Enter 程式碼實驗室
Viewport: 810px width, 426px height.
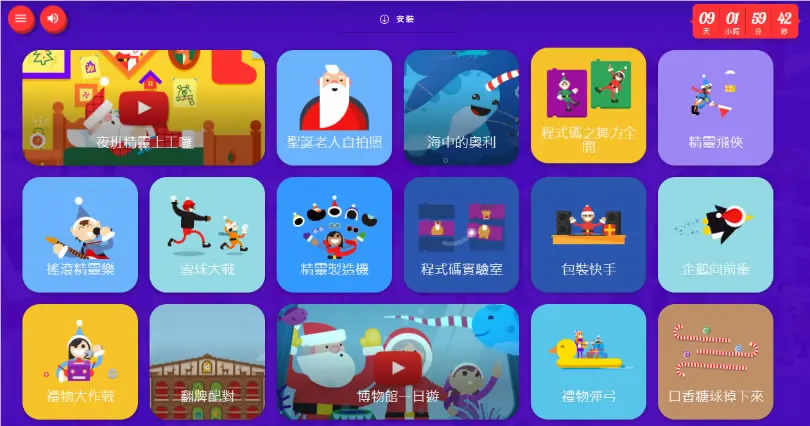(461, 234)
